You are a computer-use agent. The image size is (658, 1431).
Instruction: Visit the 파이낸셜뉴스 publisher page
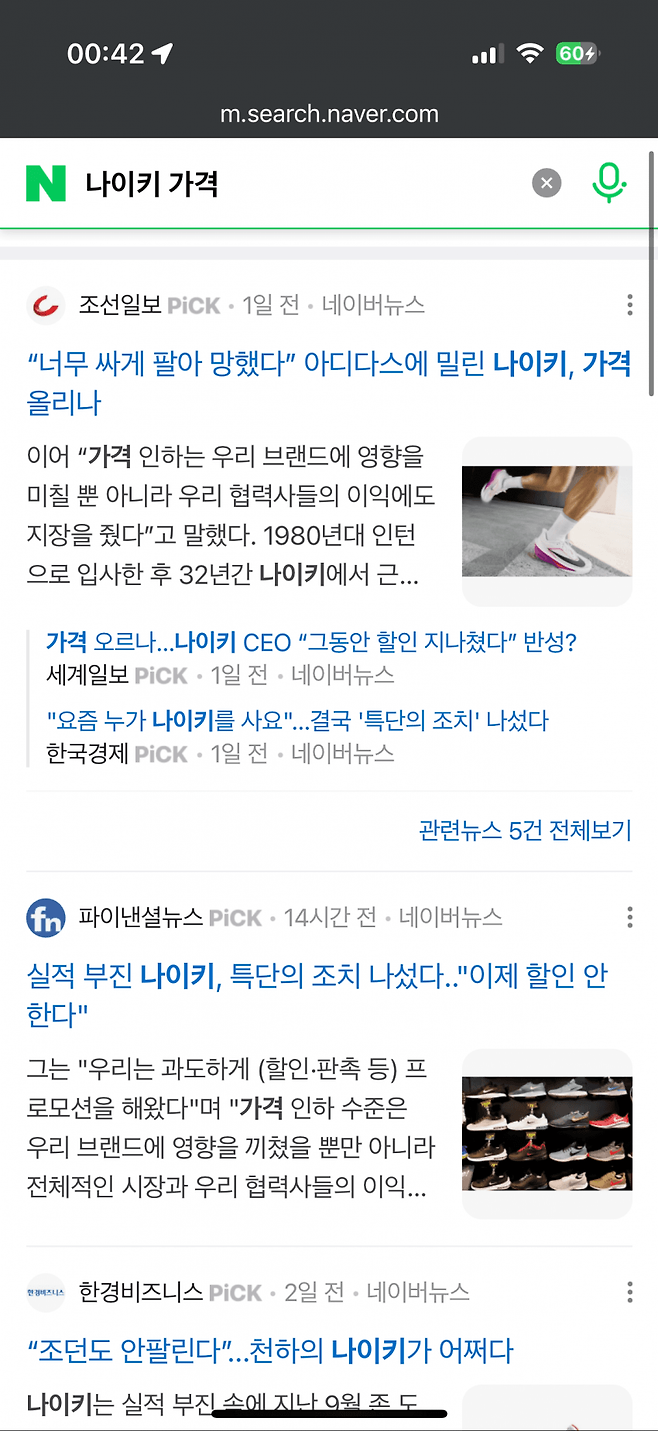click(140, 917)
